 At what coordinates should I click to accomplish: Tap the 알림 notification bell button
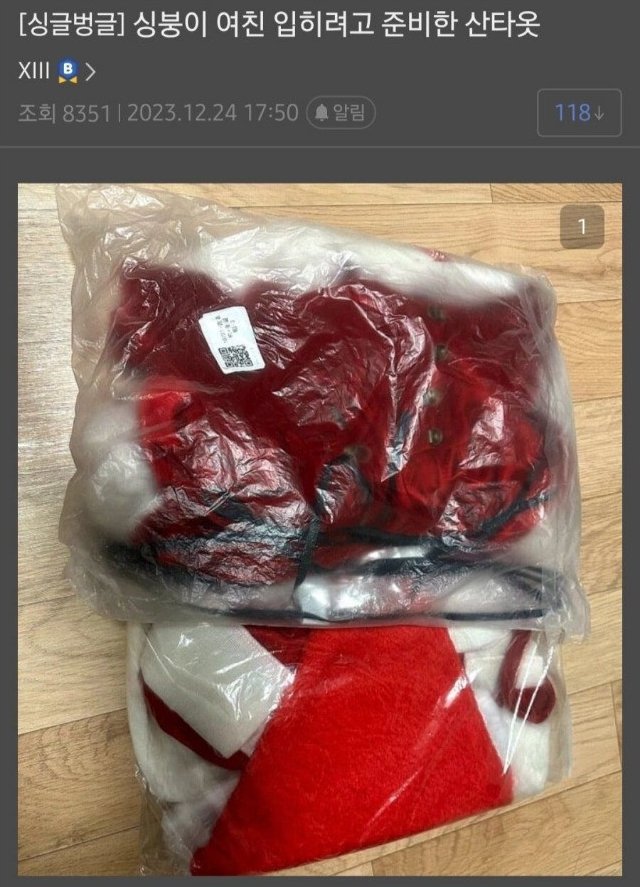pyautogui.click(x=340, y=112)
